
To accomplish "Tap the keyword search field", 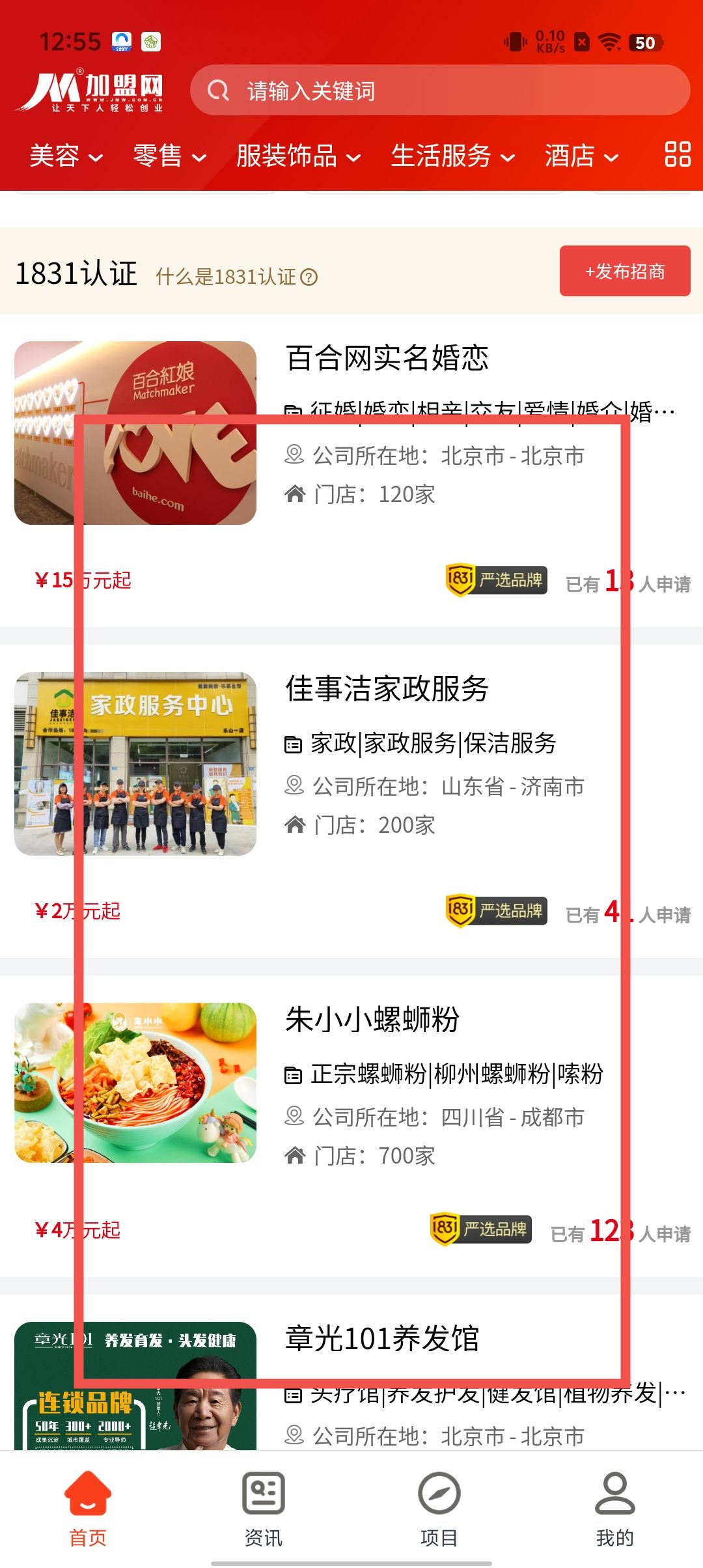I will pos(439,91).
